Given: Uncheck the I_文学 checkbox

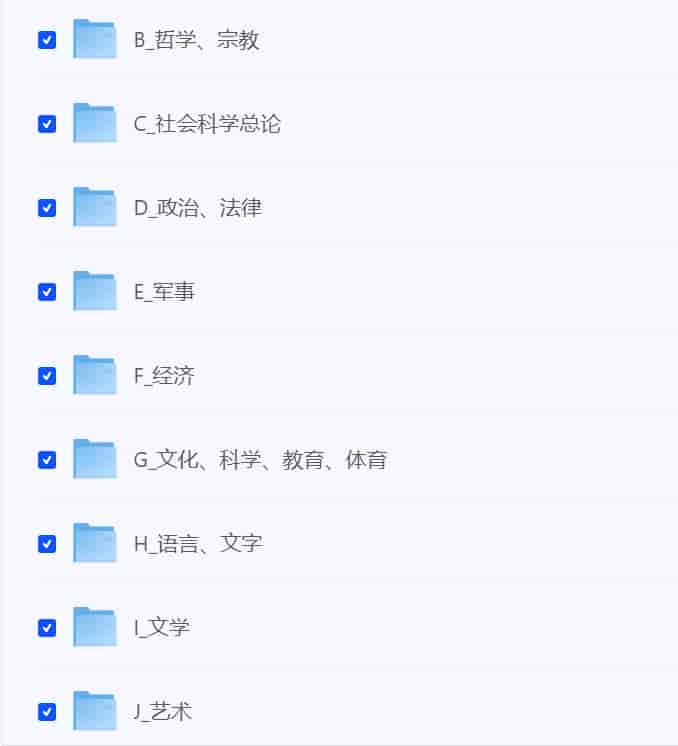Looking at the screenshot, I should (47, 628).
